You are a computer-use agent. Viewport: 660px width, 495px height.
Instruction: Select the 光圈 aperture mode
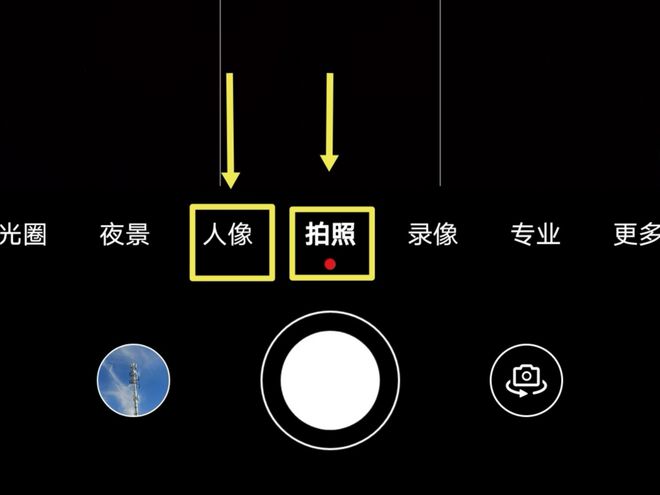[24, 236]
